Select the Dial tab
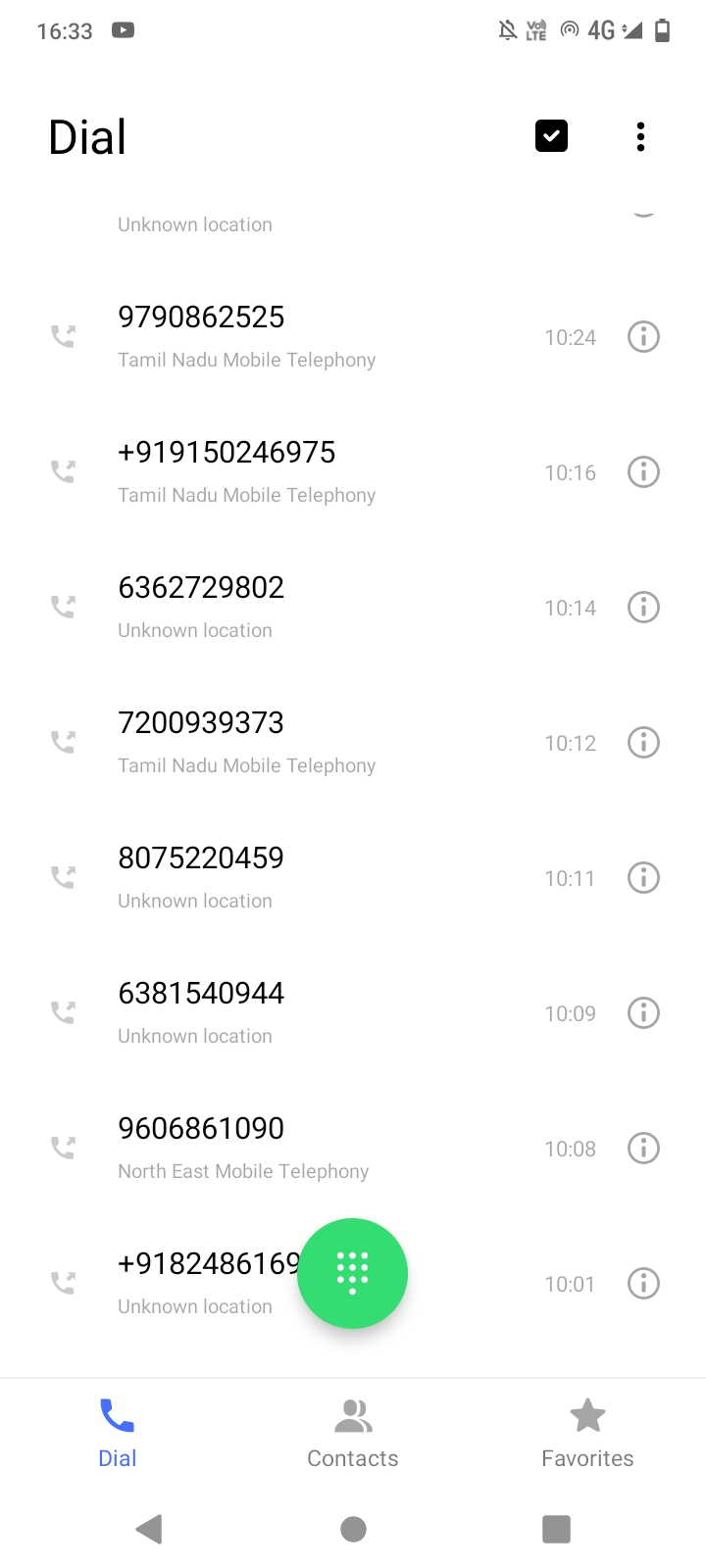The height and width of the screenshot is (1568, 706). click(117, 1434)
